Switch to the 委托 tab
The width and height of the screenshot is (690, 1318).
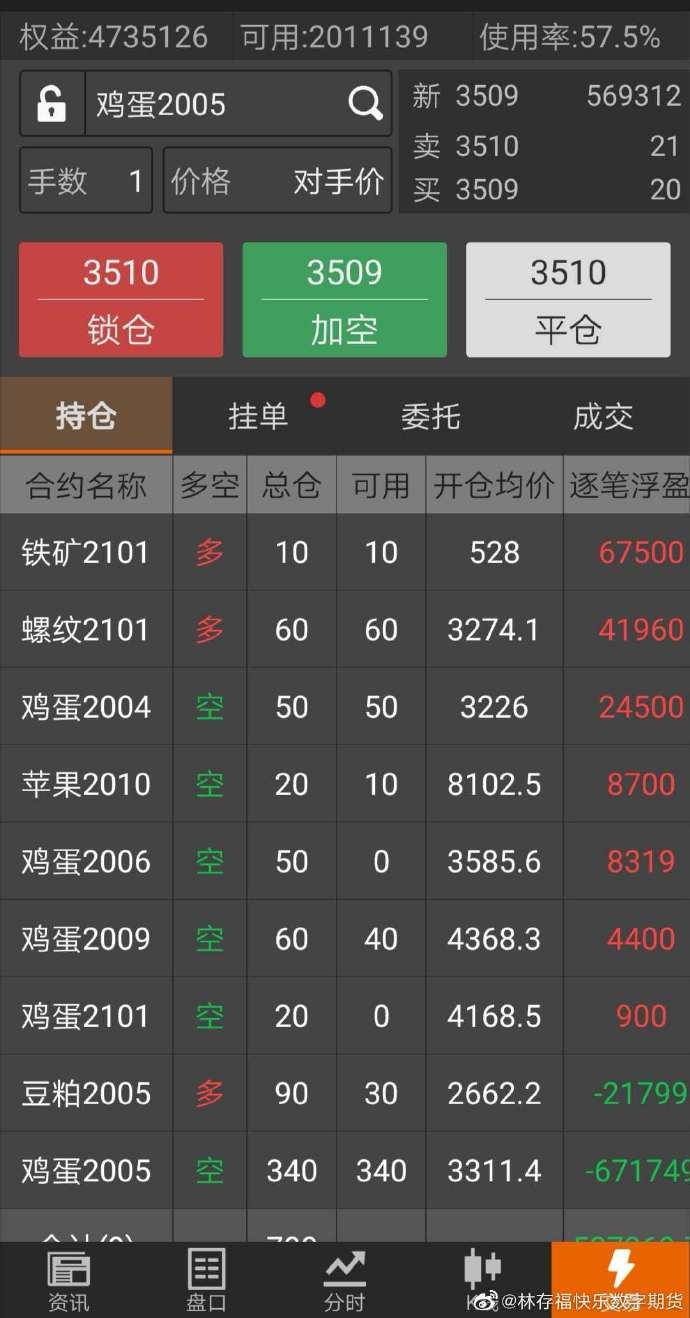430,416
